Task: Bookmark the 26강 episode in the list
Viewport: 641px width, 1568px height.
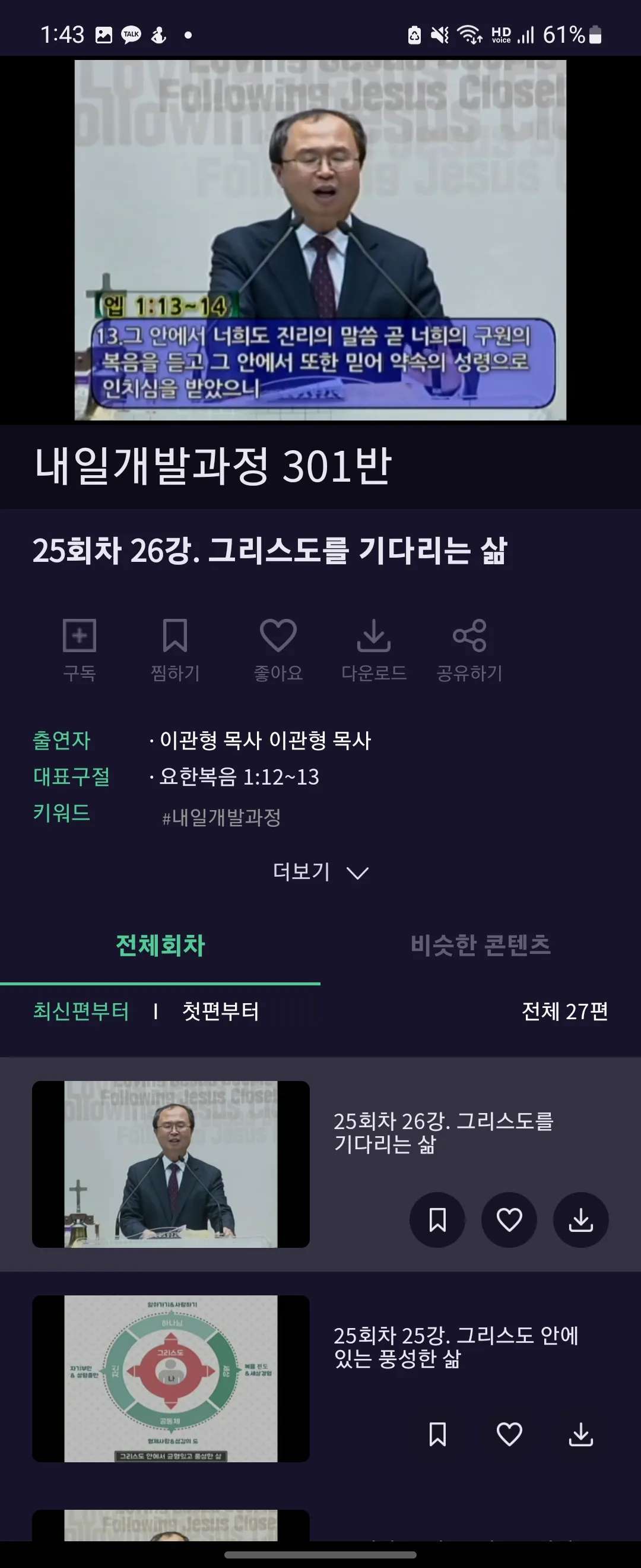Action: pyautogui.click(x=437, y=1220)
